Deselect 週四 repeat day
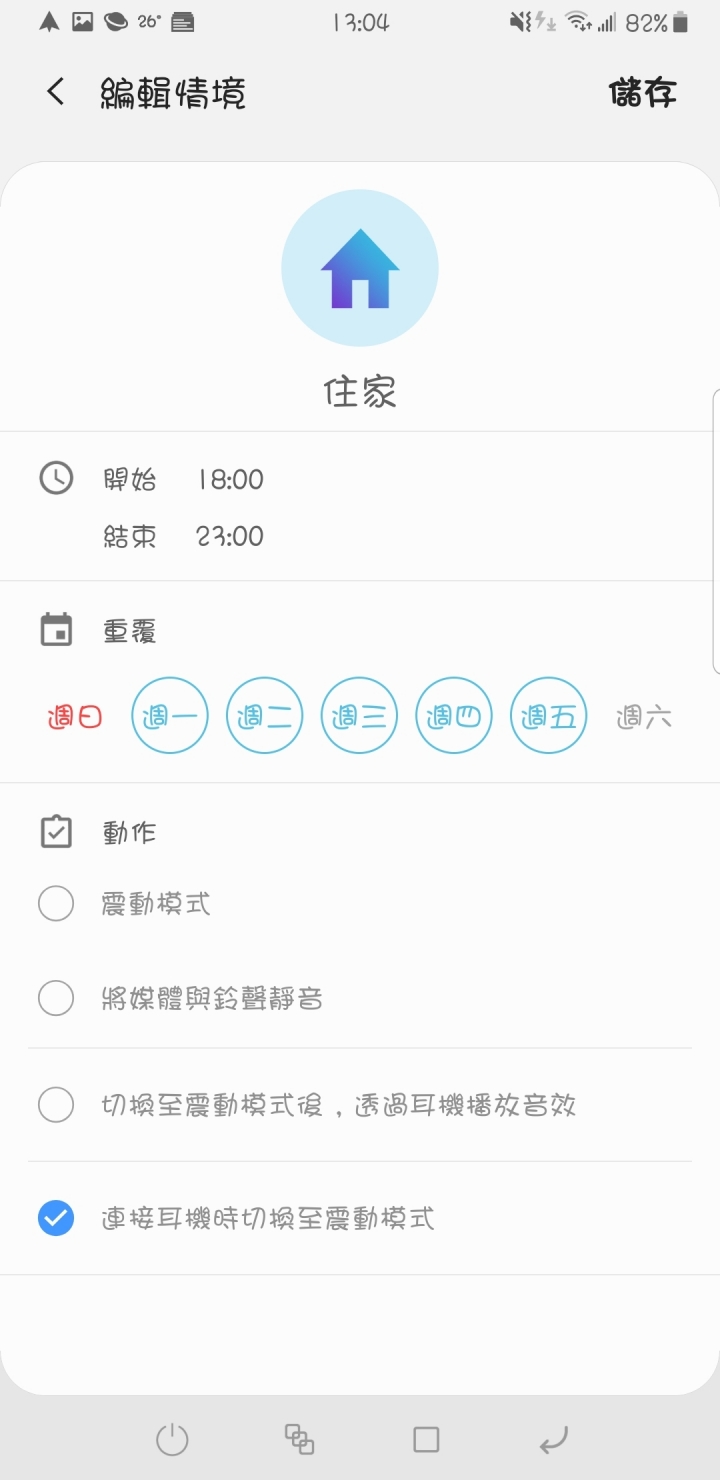Viewport: 720px width, 1480px height. [x=454, y=716]
